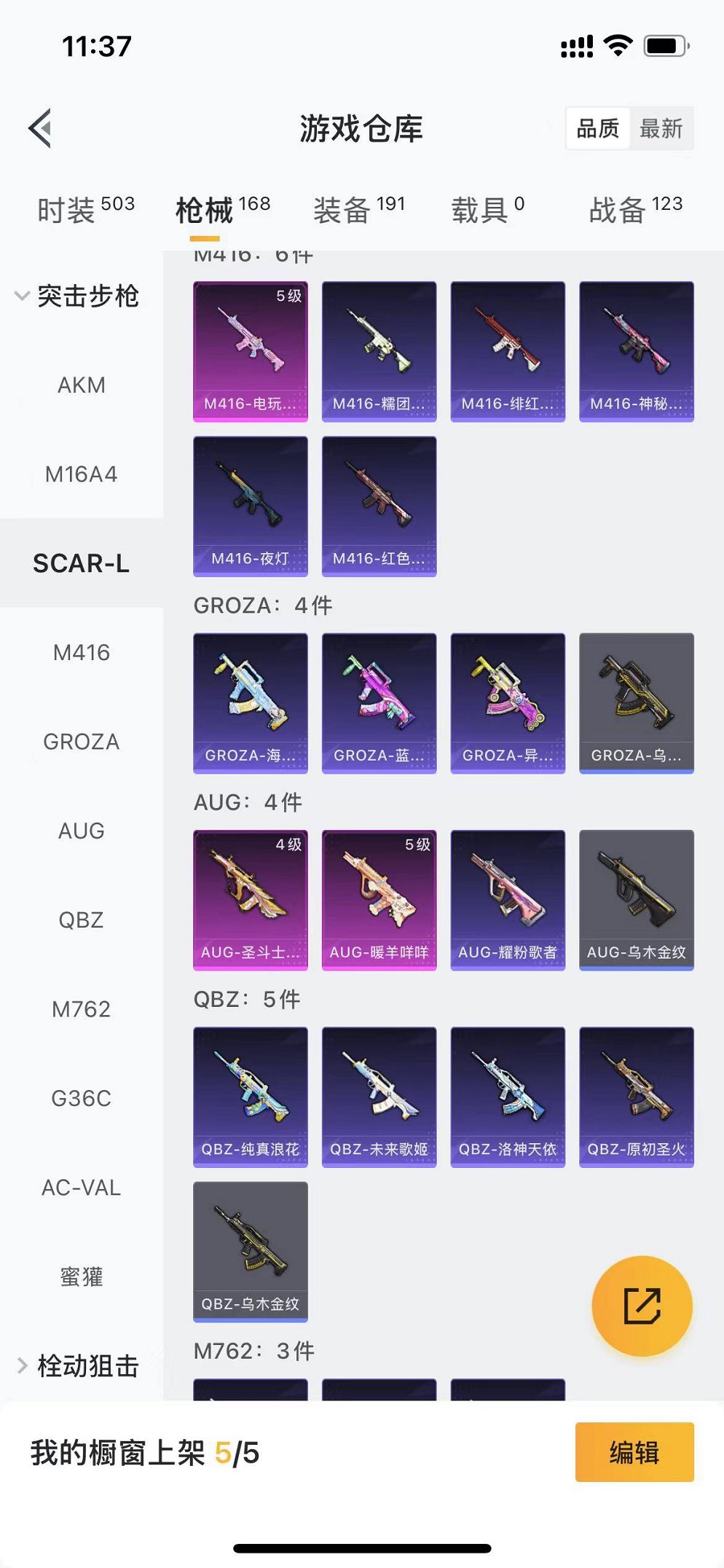This screenshot has width=724, height=1568.
Task: Select AKM in the side list
Action: point(82,385)
